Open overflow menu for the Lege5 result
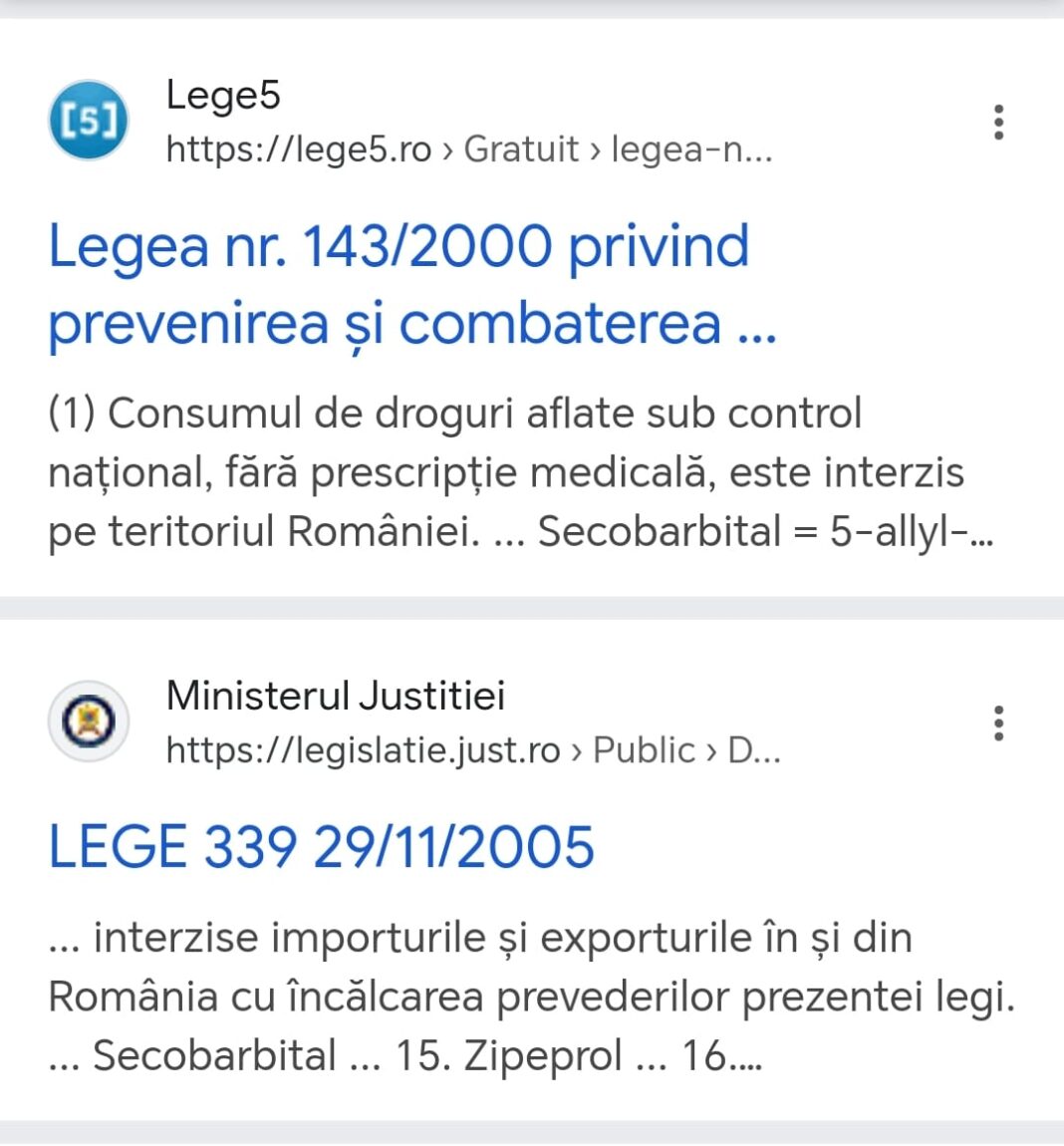The width and height of the screenshot is (1064, 1146). tap(998, 122)
